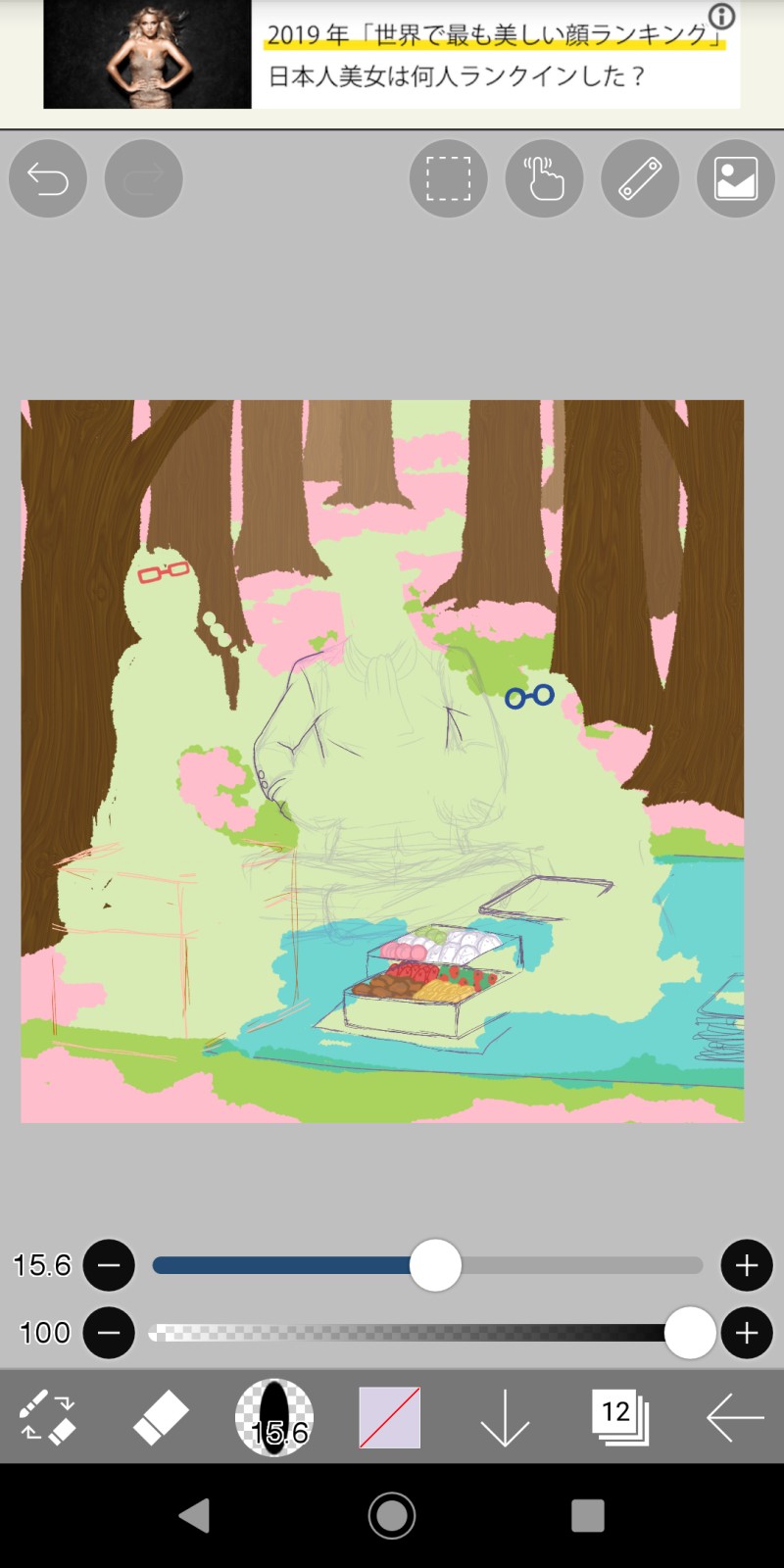The image size is (784, 1568).
Task: Go back using the left arrow
Action: [734, 1417]
